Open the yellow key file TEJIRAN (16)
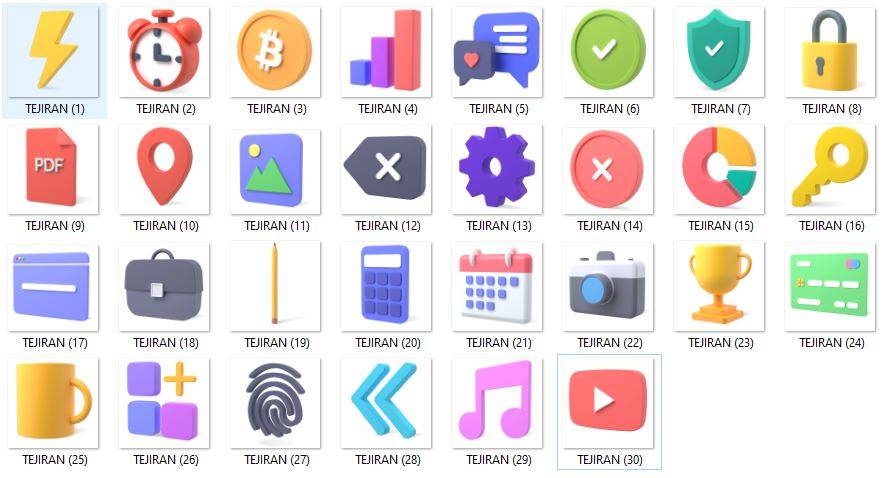 (x=831, y=169)
